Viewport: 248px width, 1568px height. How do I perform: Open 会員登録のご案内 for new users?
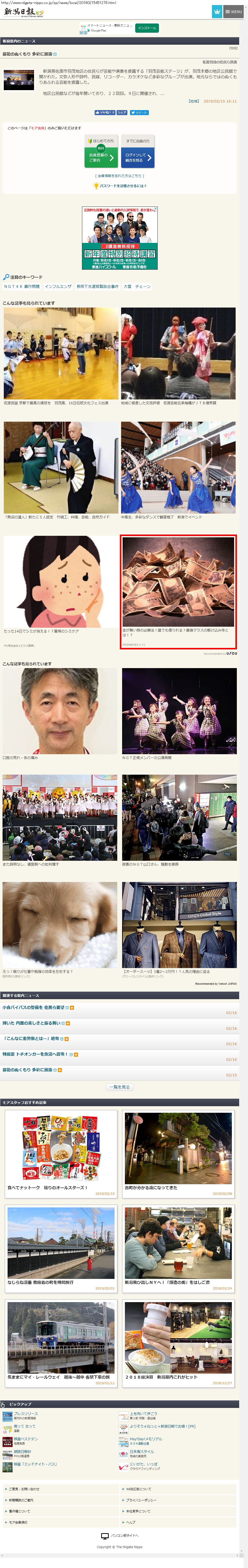(101, 157)
